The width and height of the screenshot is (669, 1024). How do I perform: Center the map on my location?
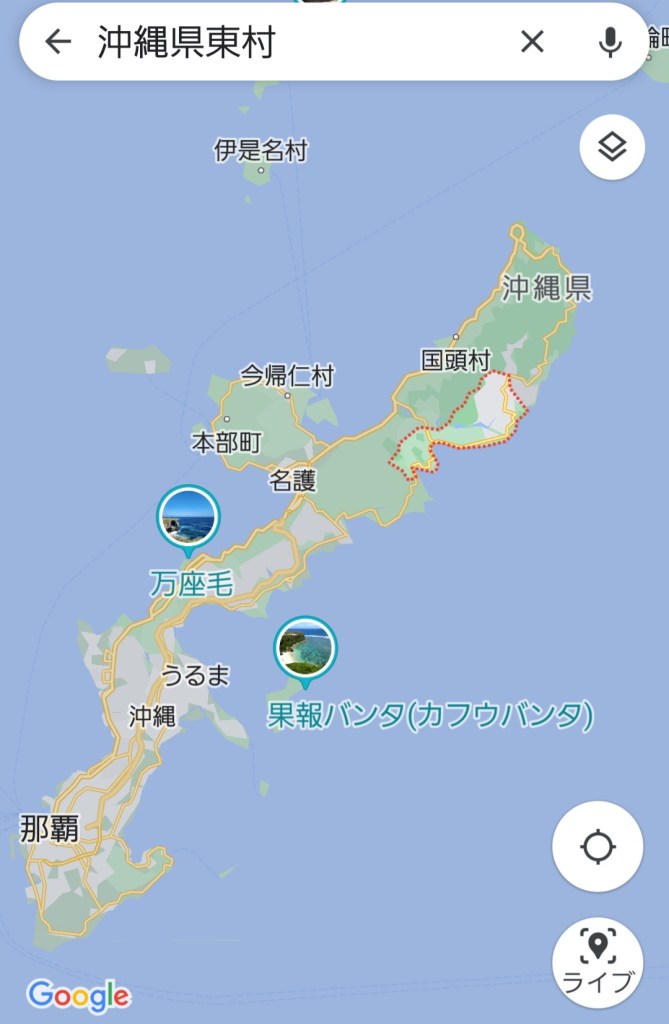(x=597, y=847)
